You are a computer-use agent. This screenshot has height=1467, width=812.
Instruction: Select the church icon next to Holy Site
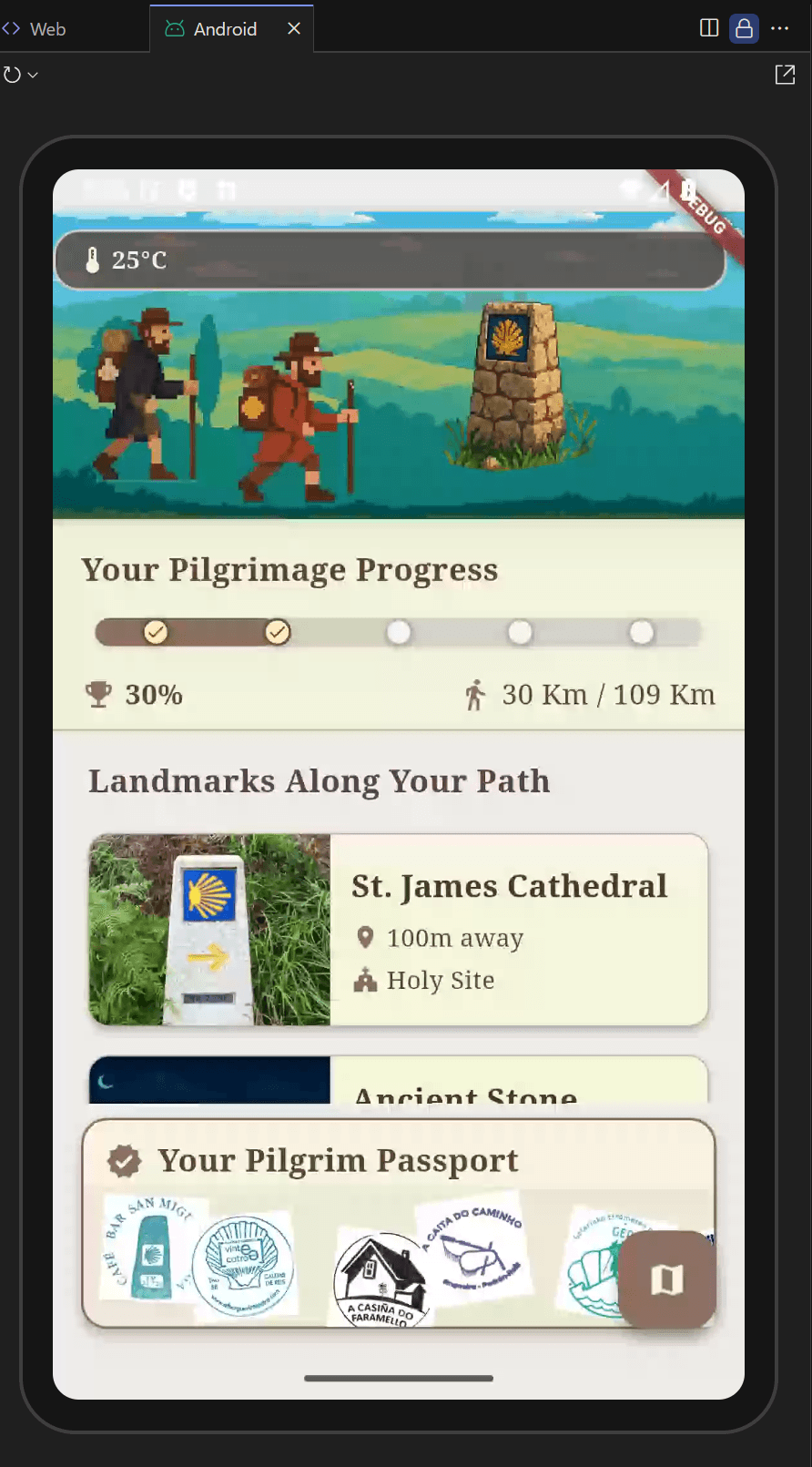tap(365, 980)
